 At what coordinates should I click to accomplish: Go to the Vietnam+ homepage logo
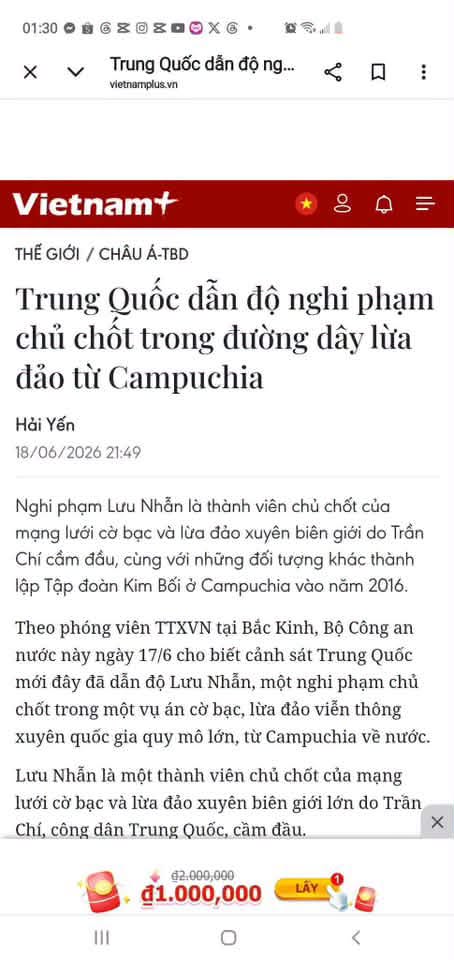(95, 204)
